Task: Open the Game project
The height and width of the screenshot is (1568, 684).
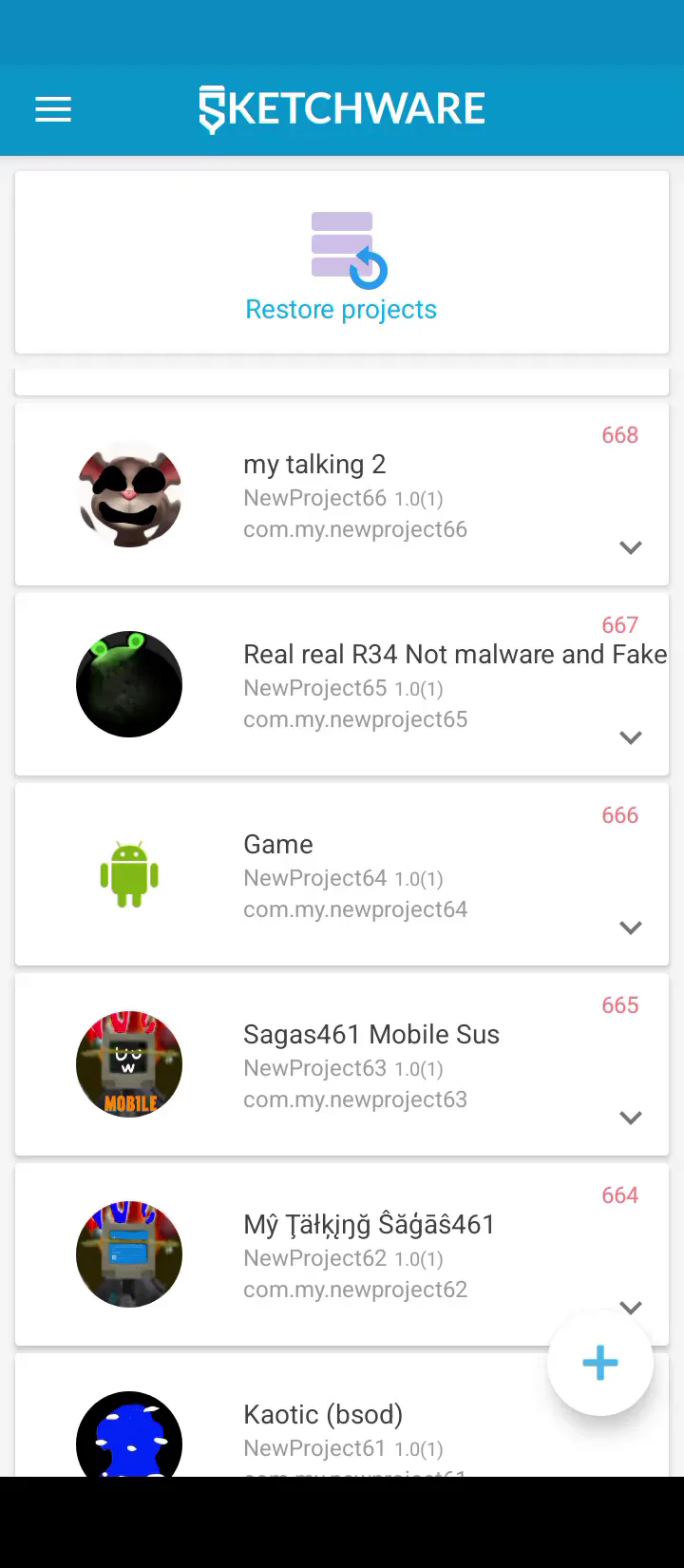Action: pos(342,874)
